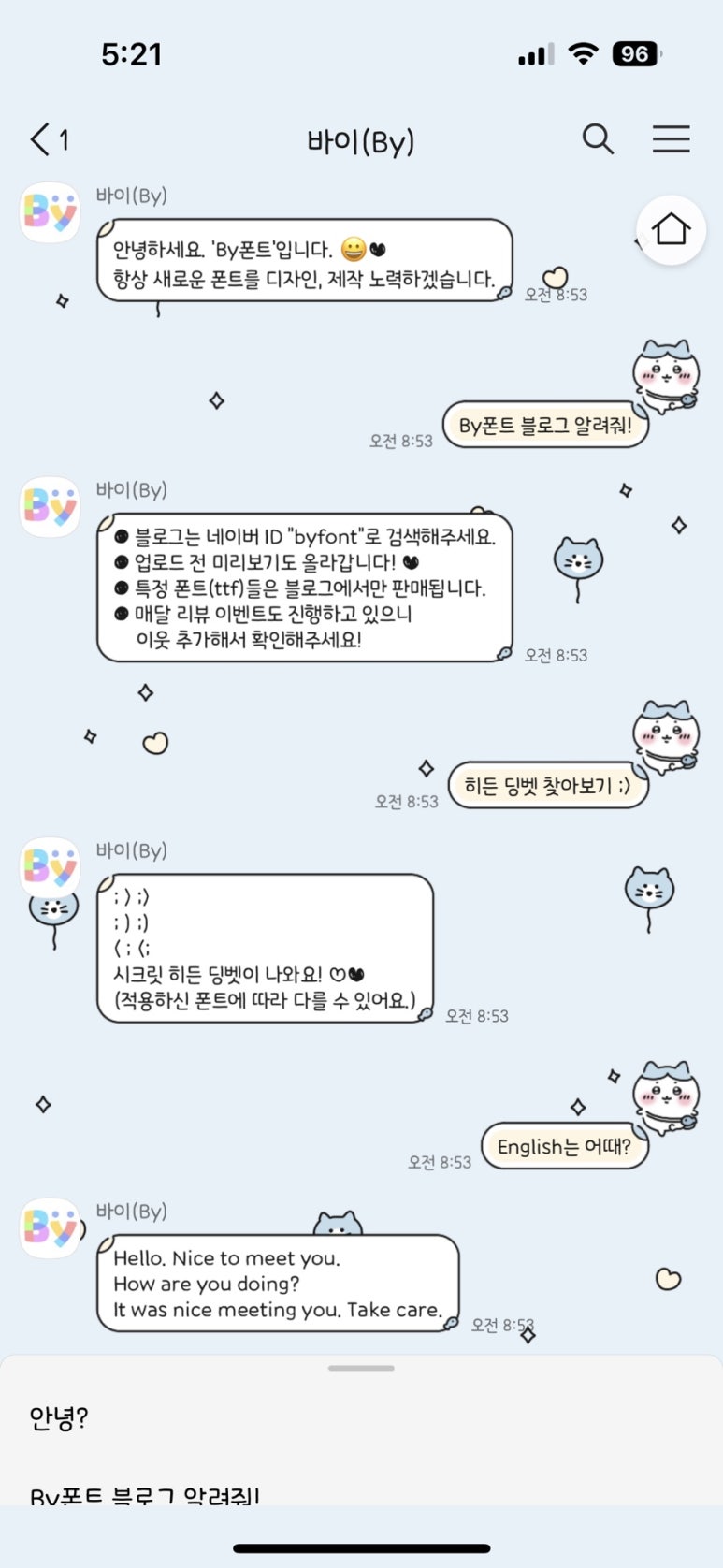This screenshot has height=1568, width=723.
Task: Search within the 바이(By) chat
Action: tap(598, 139)
